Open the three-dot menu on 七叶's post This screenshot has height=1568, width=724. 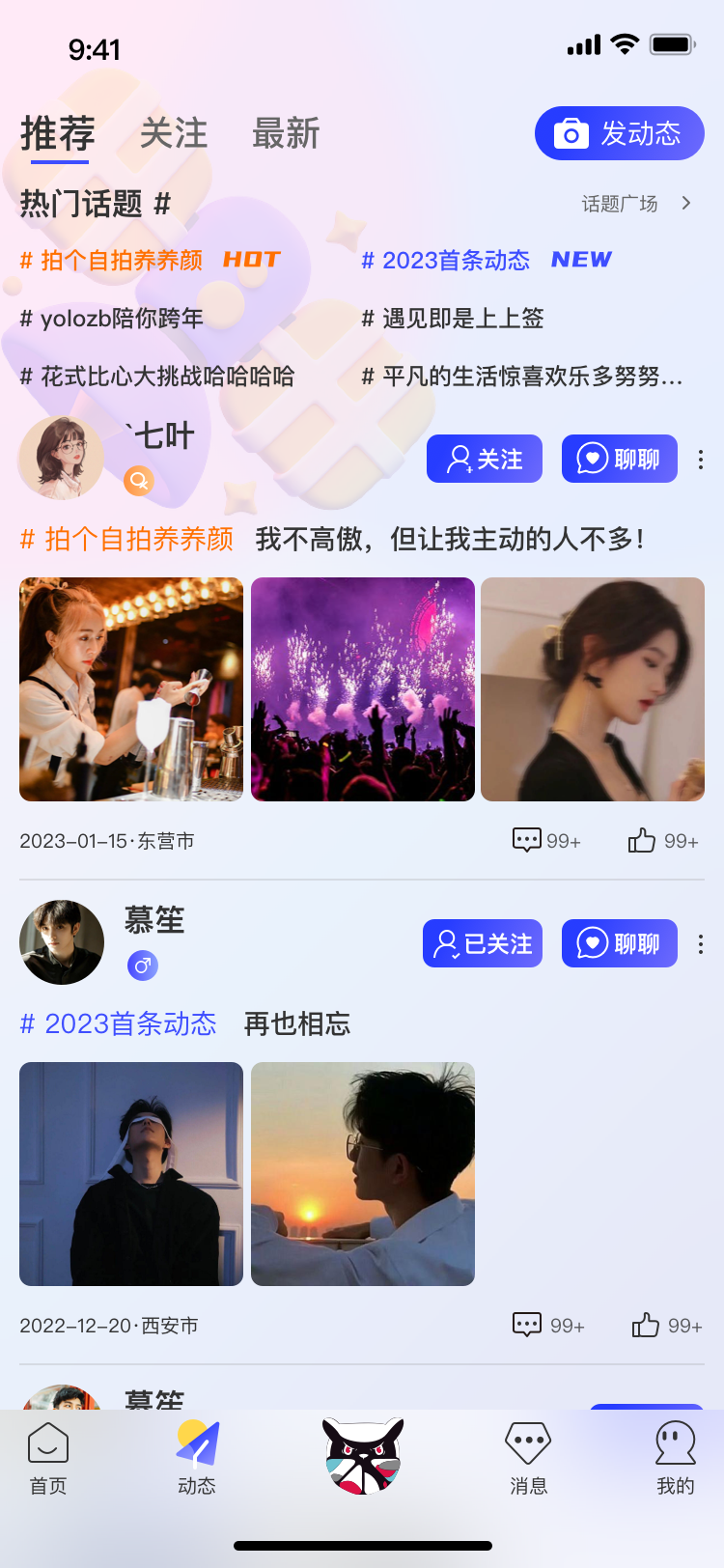click(700, 459)
